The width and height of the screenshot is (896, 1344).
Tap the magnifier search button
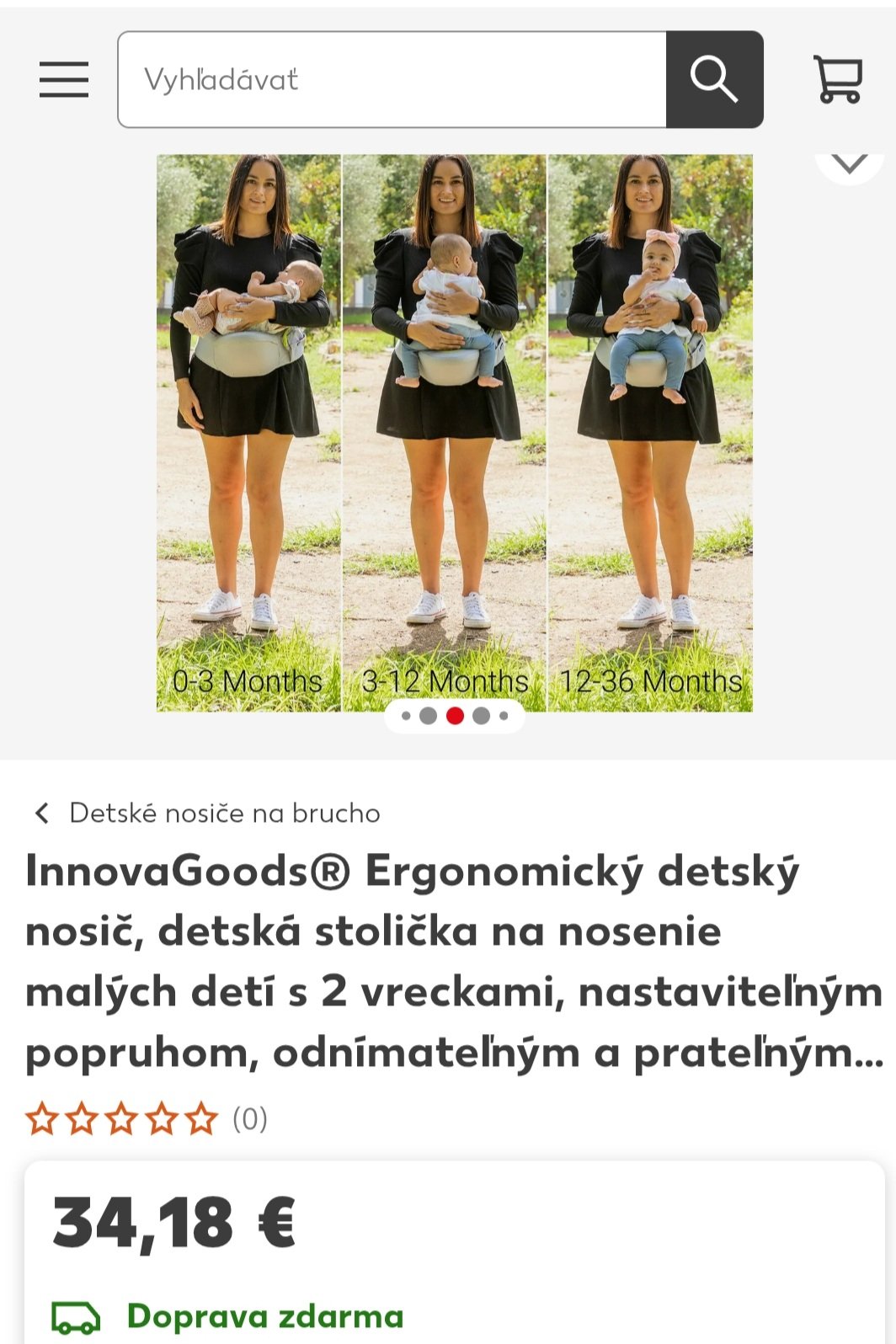click(714, 80)
